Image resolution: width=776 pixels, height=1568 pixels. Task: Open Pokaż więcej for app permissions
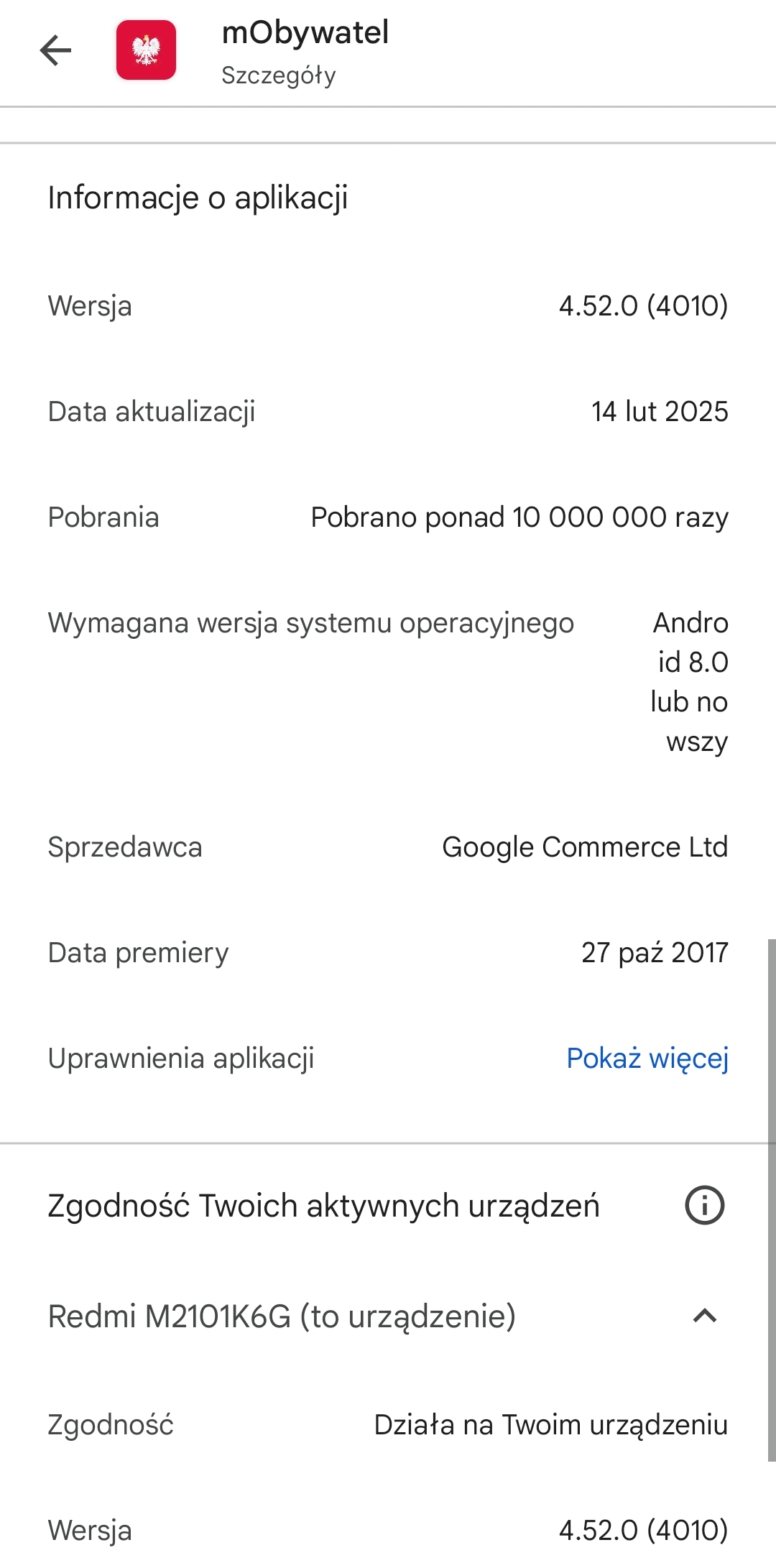(x=647, y=1059)
